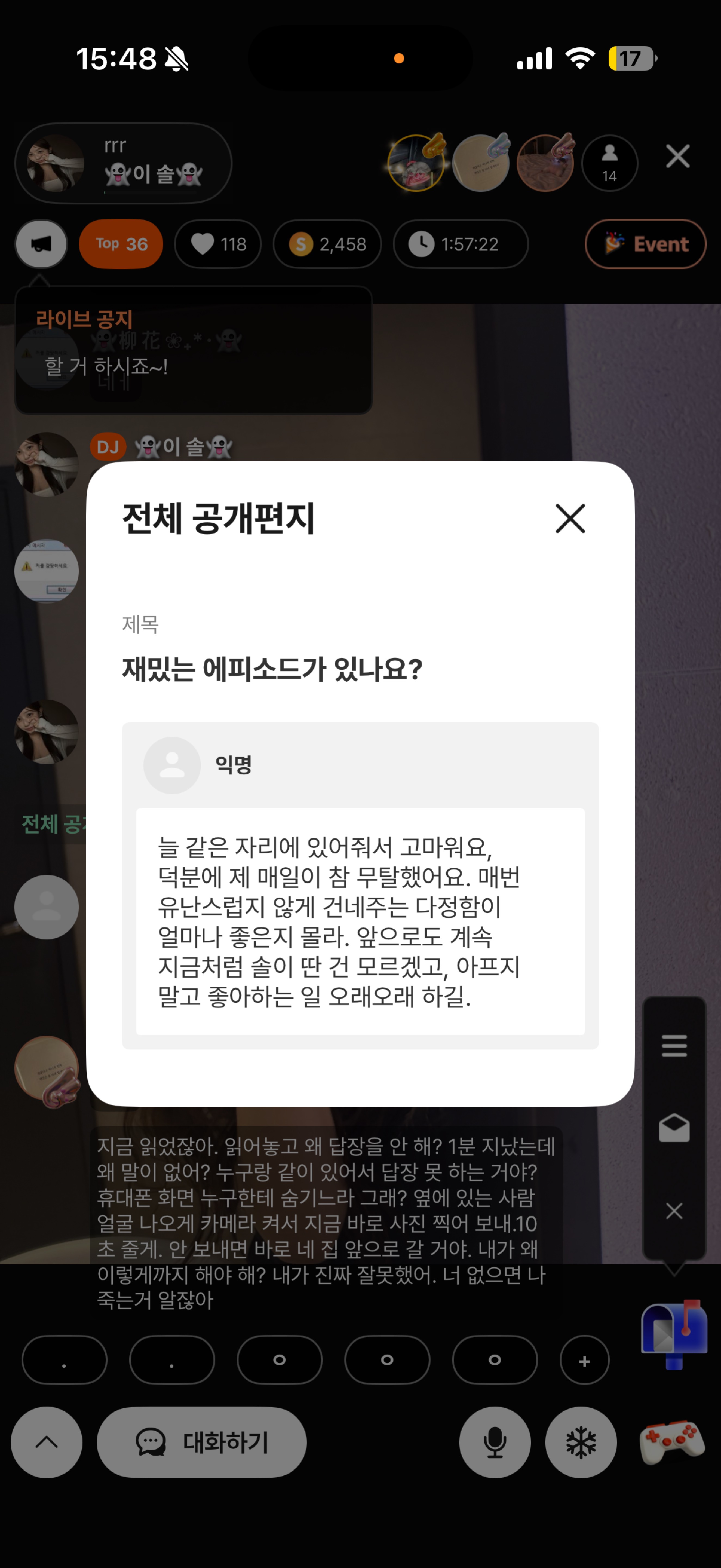This screenshot has width=721, height=1568.
Task: Tap the 118 likes heart chip
Action: [x=218, y=244]
